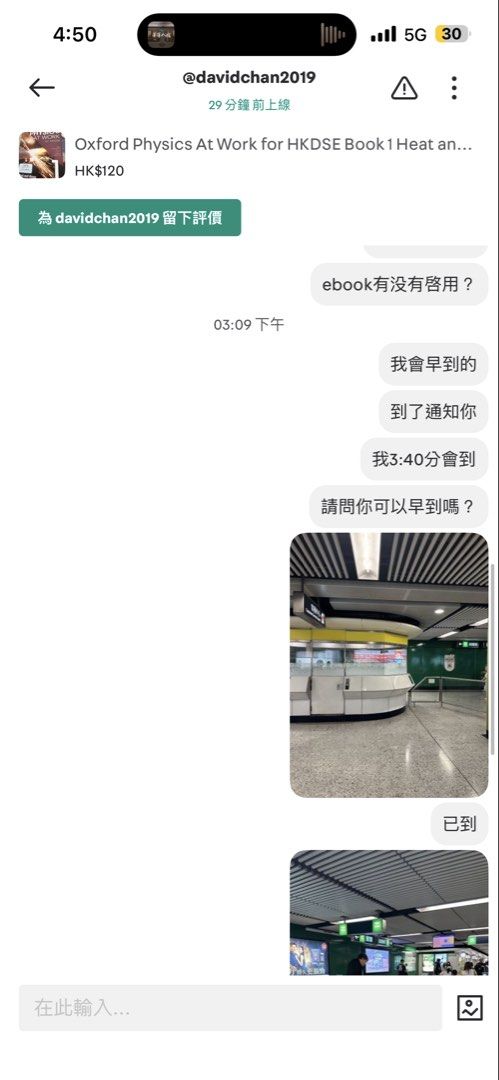Open the report warning triangle icon
The image size is (499, 1080).
point(404,88)
